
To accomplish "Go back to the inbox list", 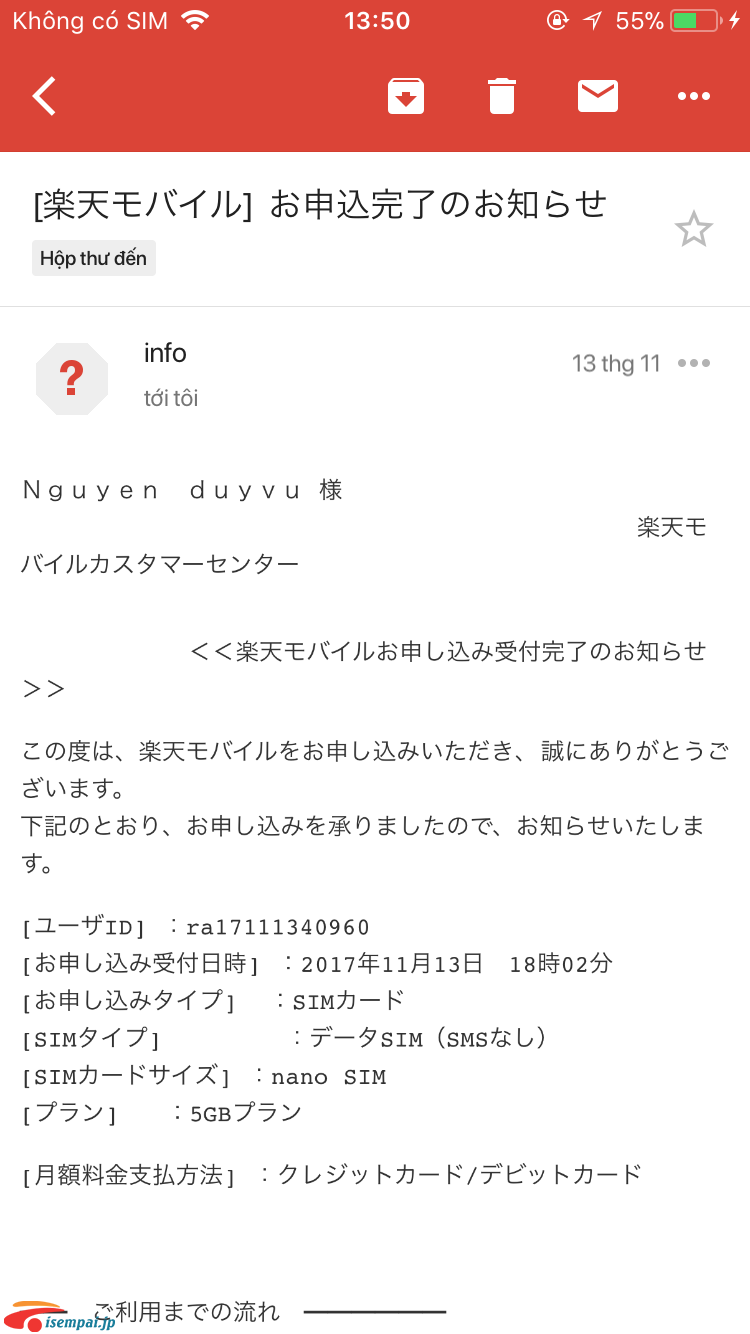I will point(44,96).
